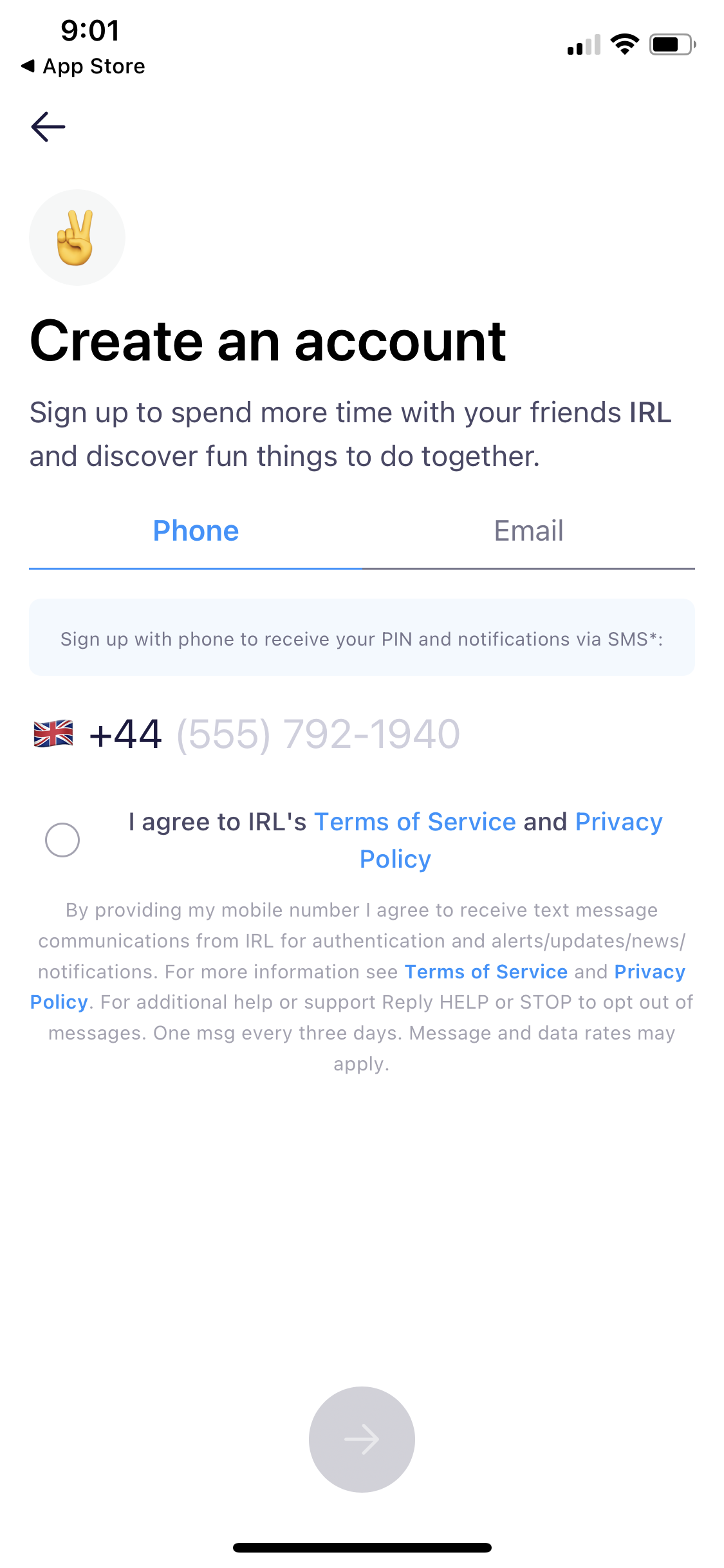724x1568 pixels.
Task: Enable the Terms of Service consent circle
Action: (x=62, y=839)
